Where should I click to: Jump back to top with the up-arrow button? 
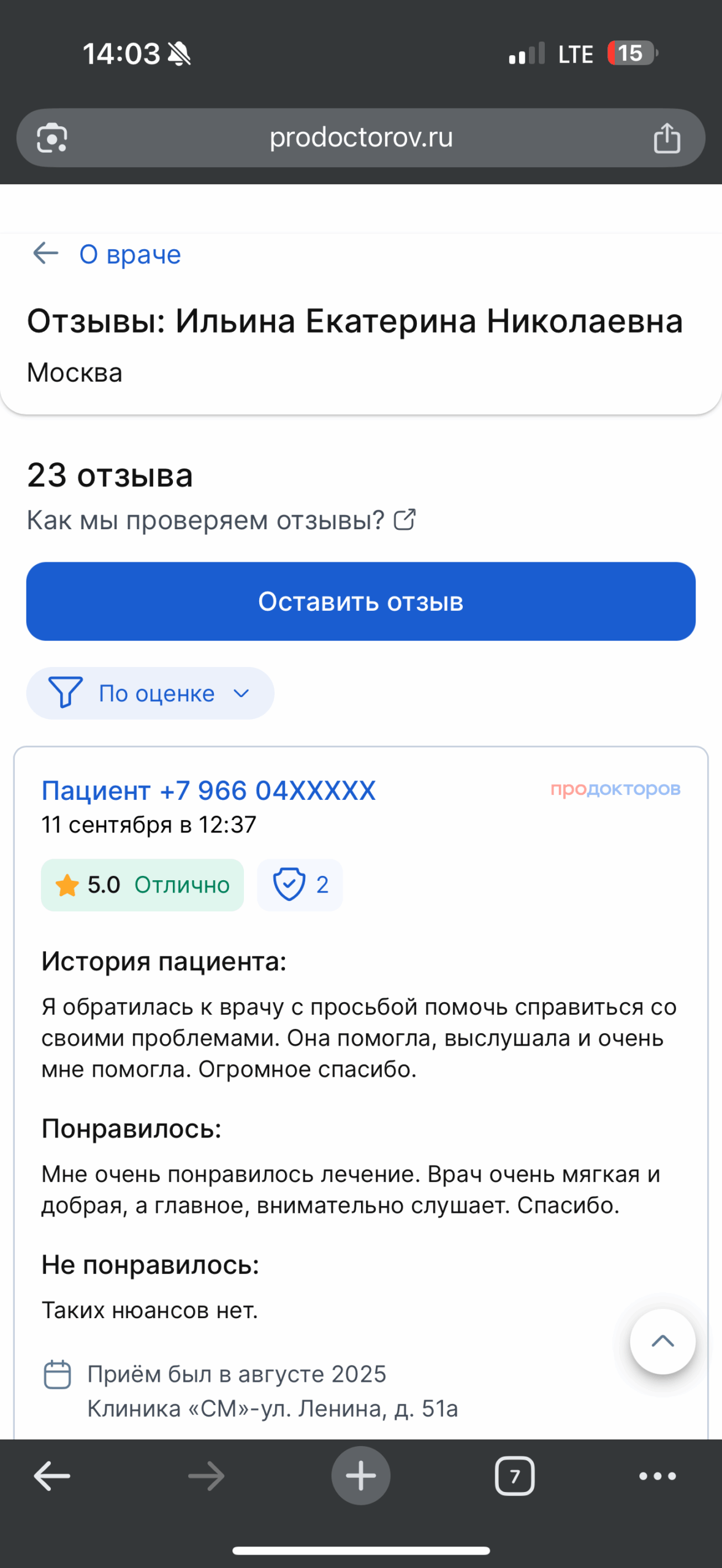[663, 1341]
